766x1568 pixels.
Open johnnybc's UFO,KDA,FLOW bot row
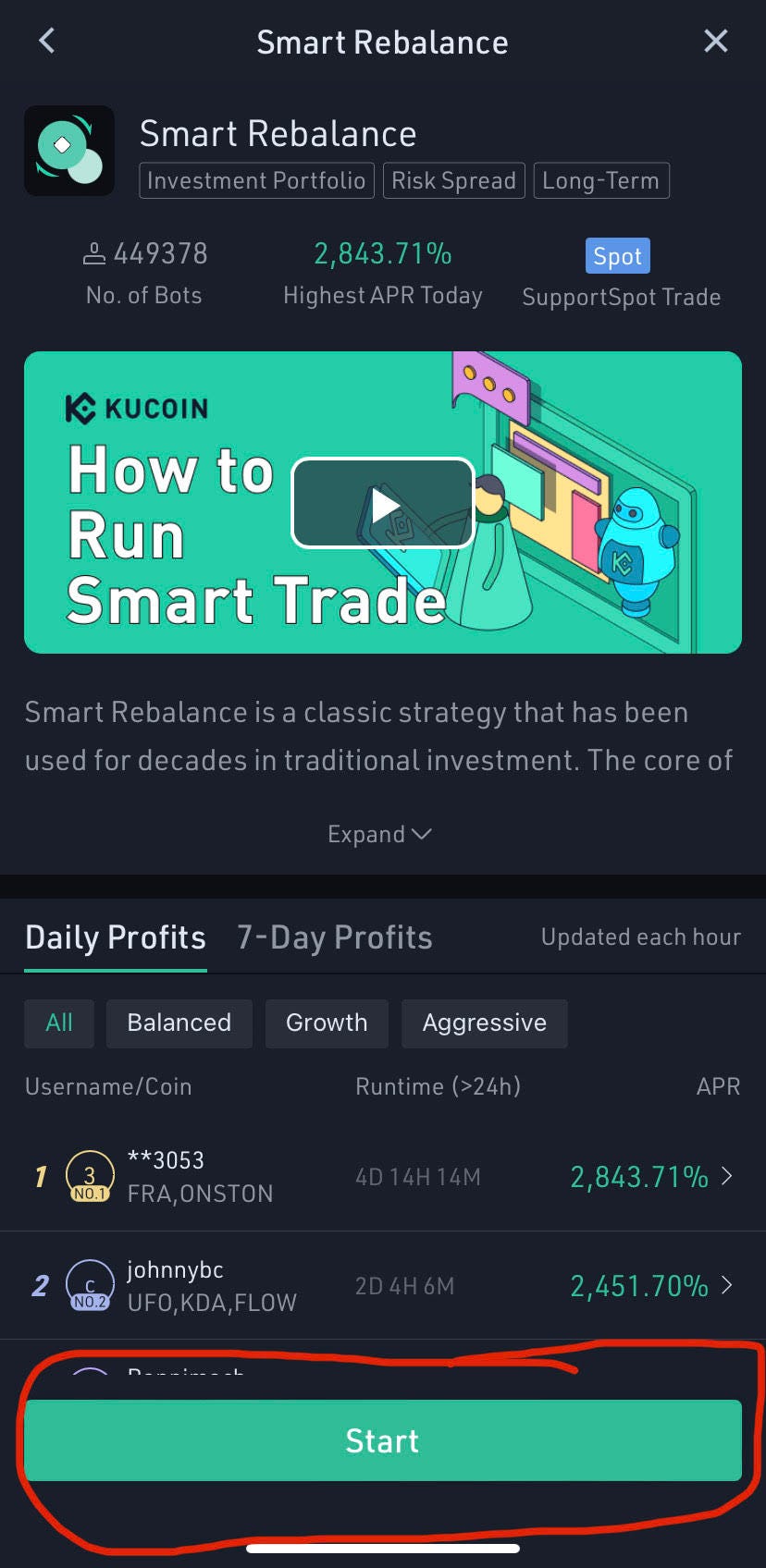[383, 1285]
